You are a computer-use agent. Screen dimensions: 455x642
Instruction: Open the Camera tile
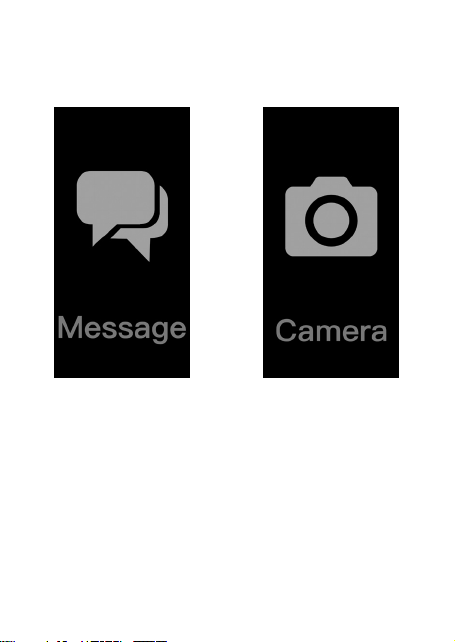pos(331,242)
